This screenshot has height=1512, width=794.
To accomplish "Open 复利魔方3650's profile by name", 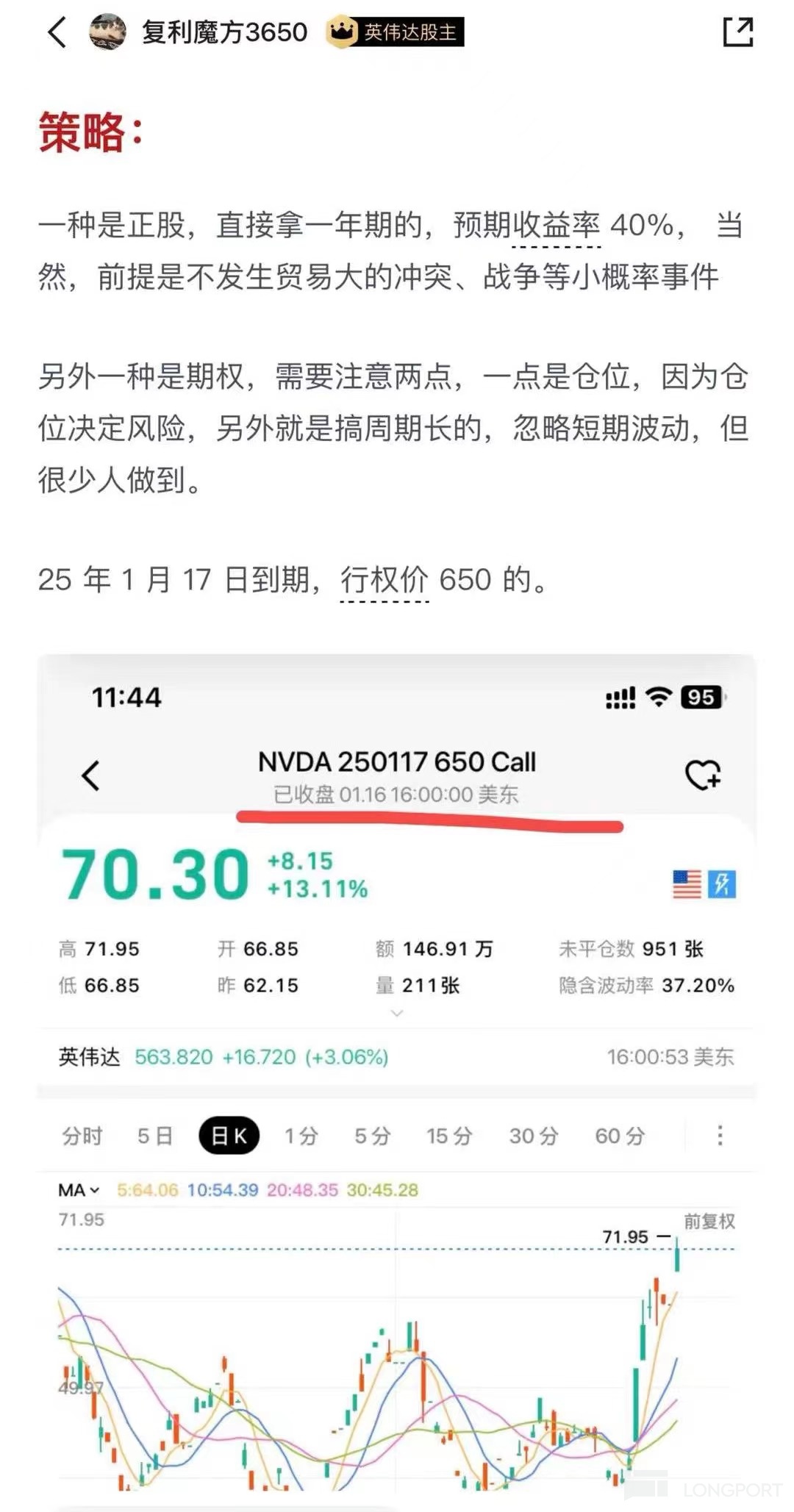I will click(x=224, y=32).
